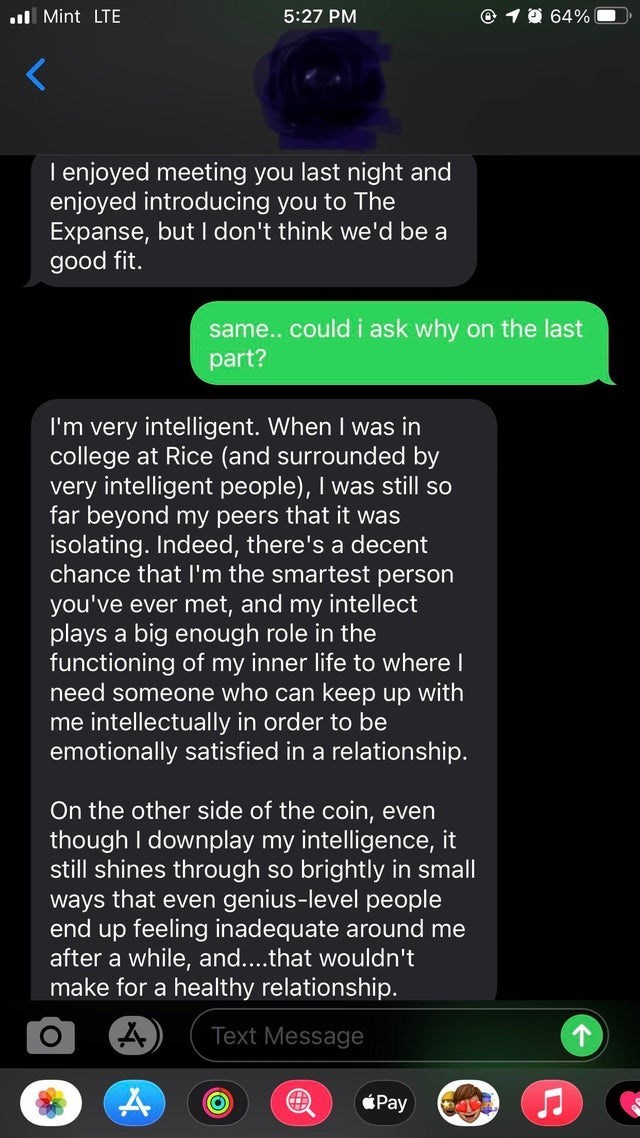Open the #images search app
640x1138 pixels.
click(297, 1103)
